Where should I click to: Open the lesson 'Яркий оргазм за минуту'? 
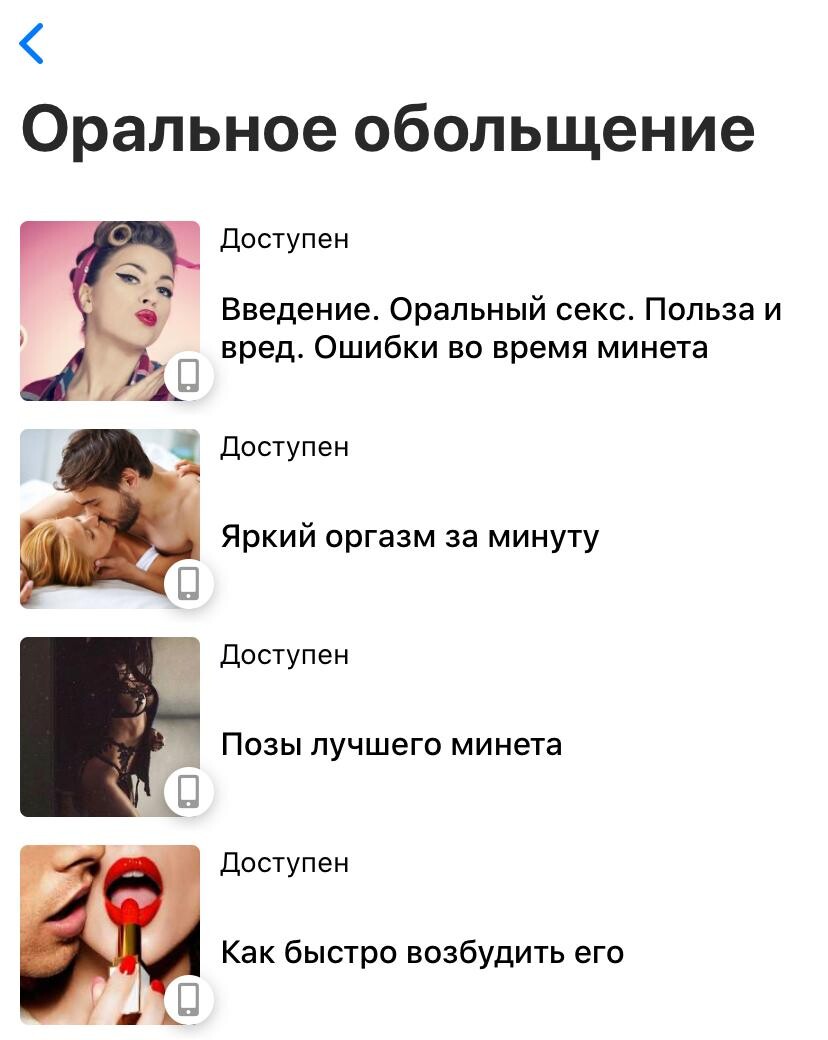point(410,537)
